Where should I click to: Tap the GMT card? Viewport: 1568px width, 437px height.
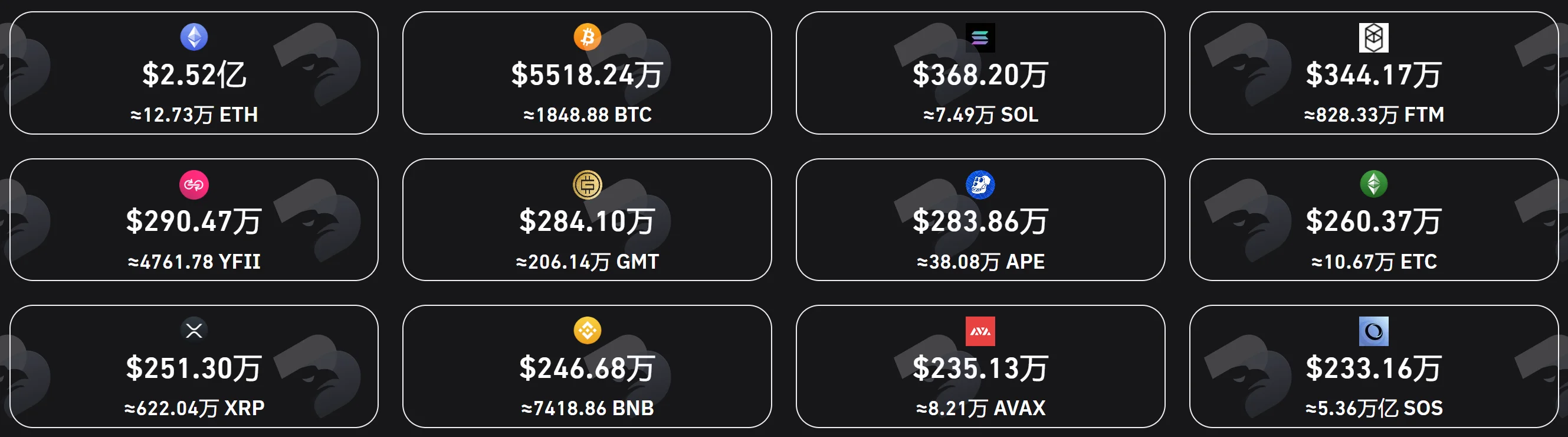pos(588,220)
